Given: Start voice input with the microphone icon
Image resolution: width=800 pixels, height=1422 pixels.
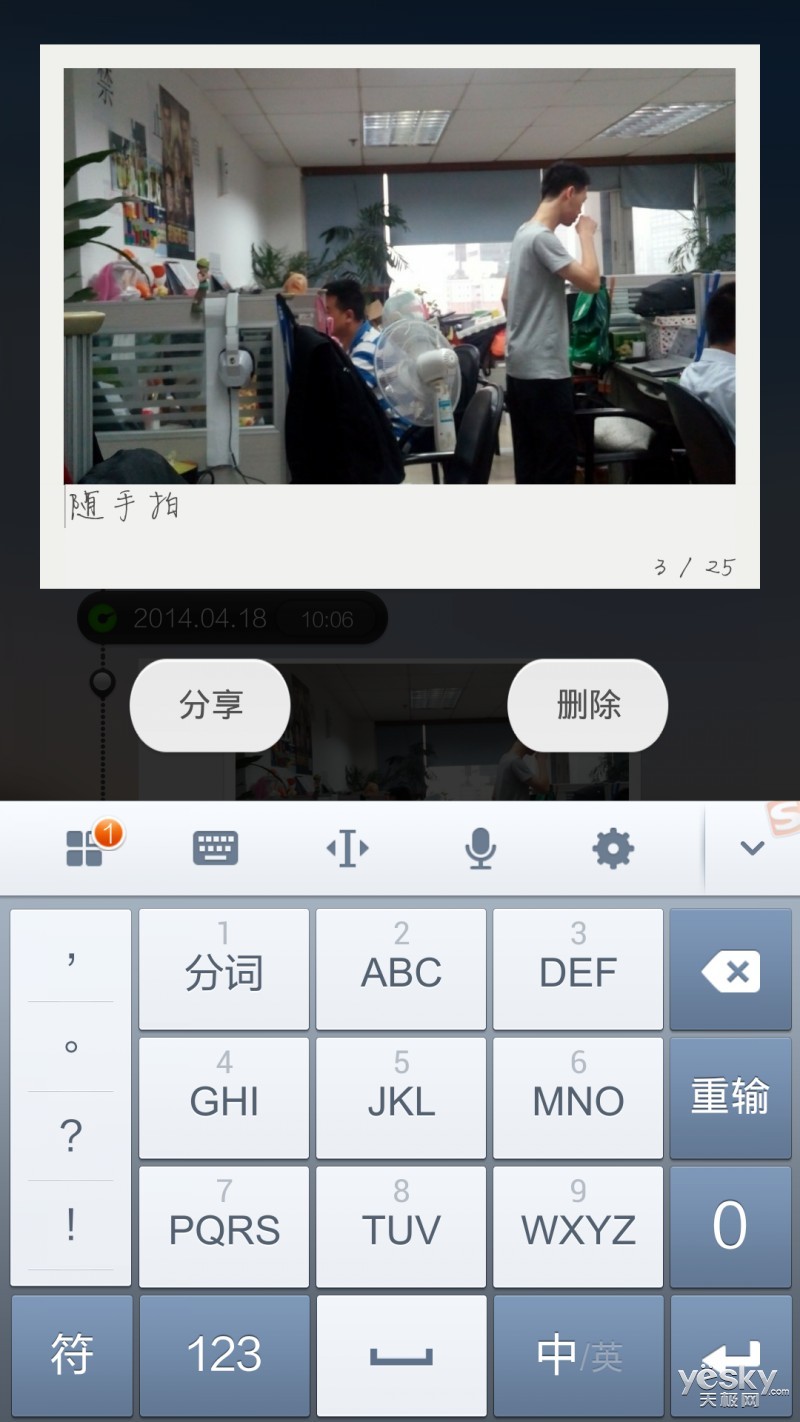Looking at the screenshot, I should click(x=480, y=846).
